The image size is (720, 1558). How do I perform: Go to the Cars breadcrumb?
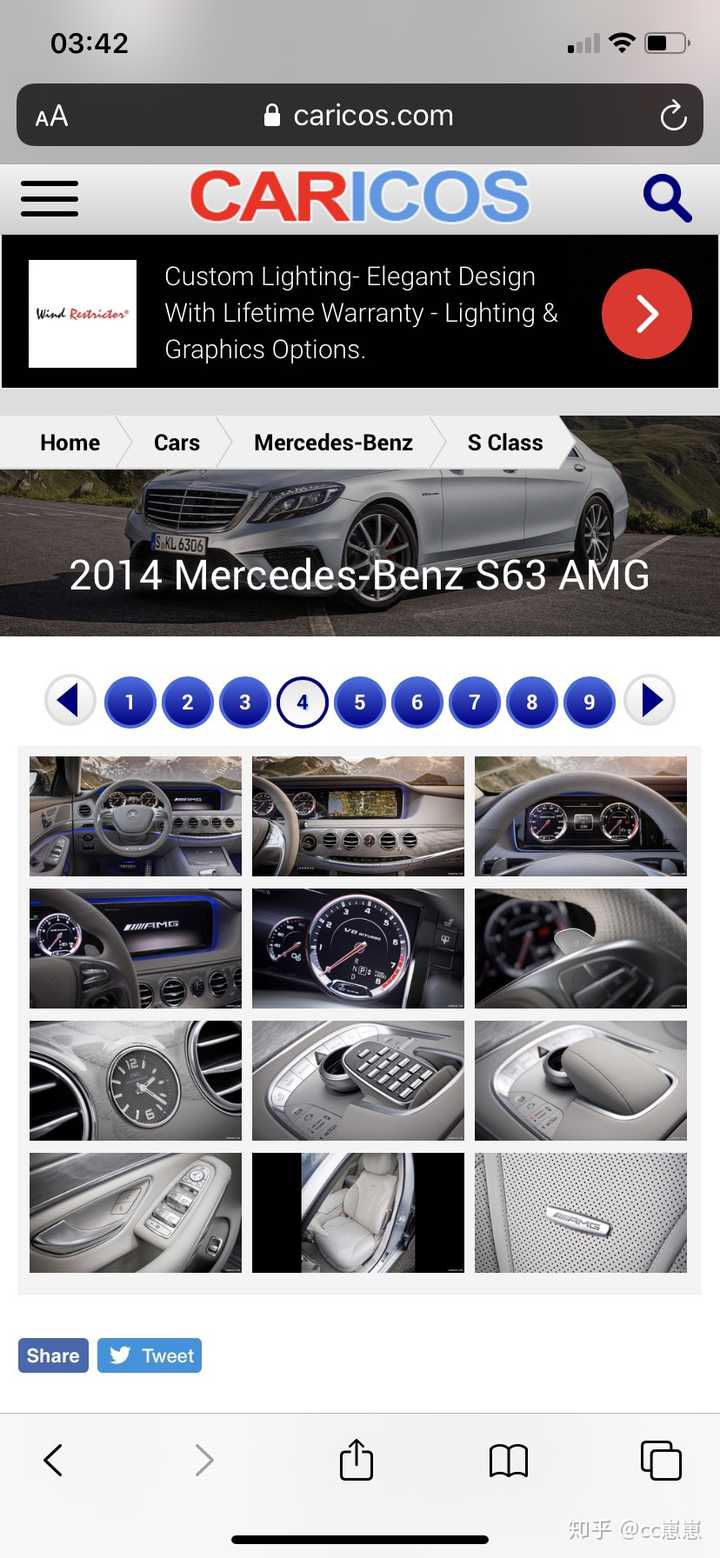click(177, 443)
